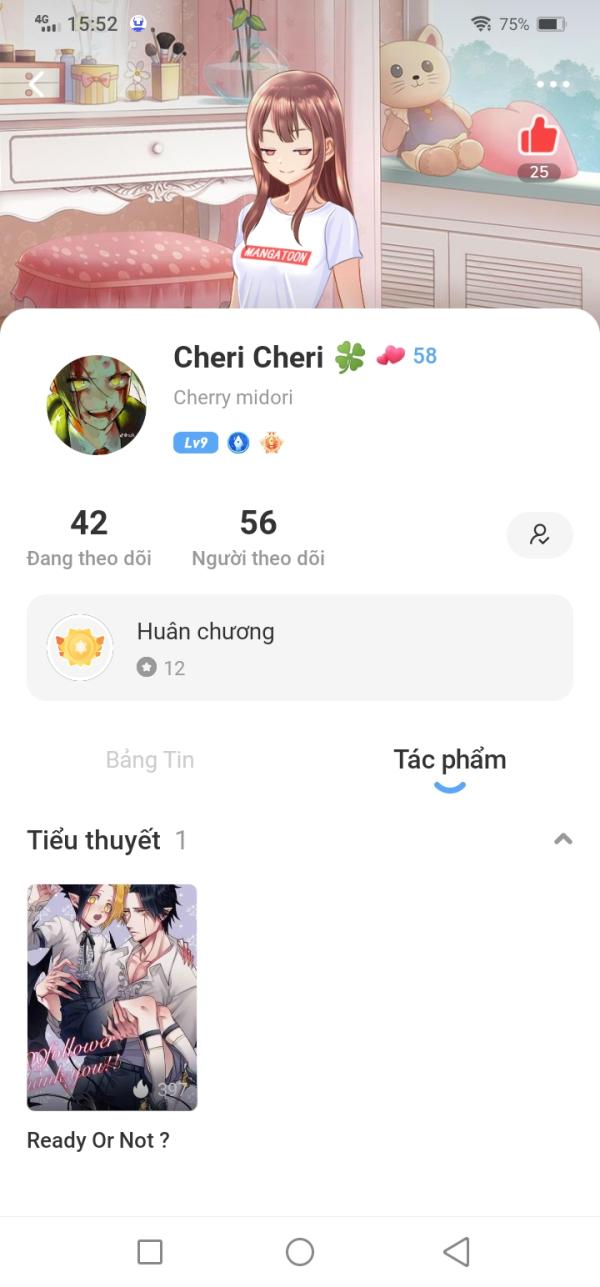
Task: Open the Lv9 level badge
Action: click(x=195, y=442)
